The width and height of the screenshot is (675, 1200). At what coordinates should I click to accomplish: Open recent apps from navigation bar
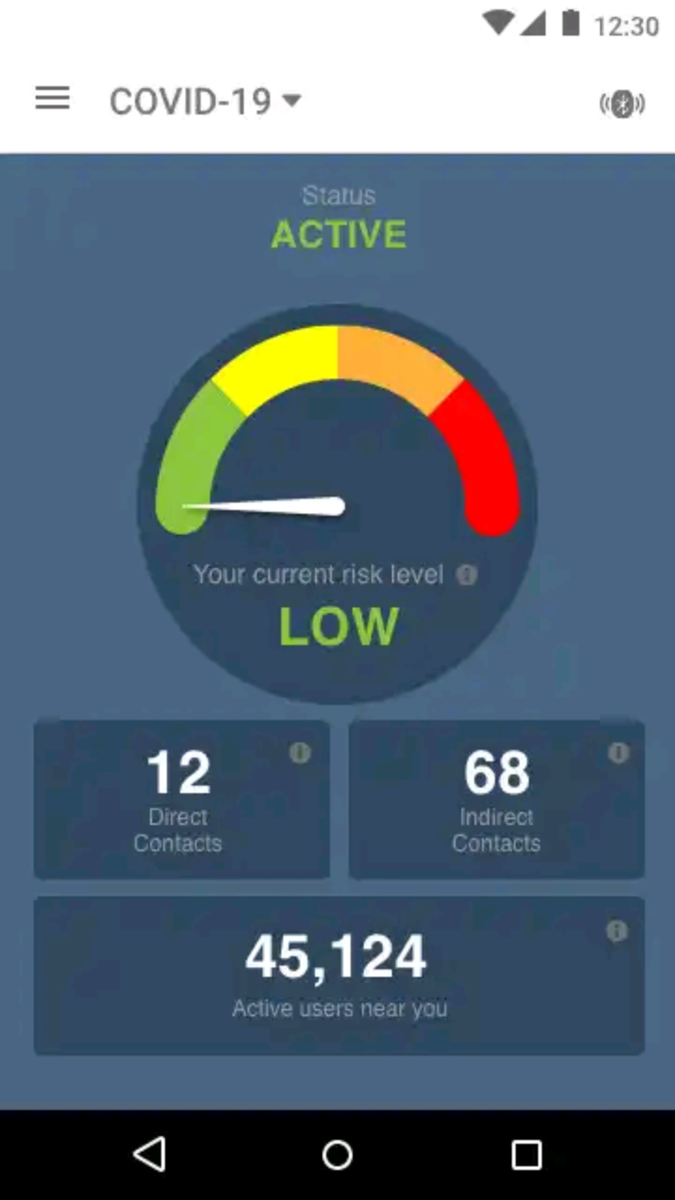[x=526, y=1155]
